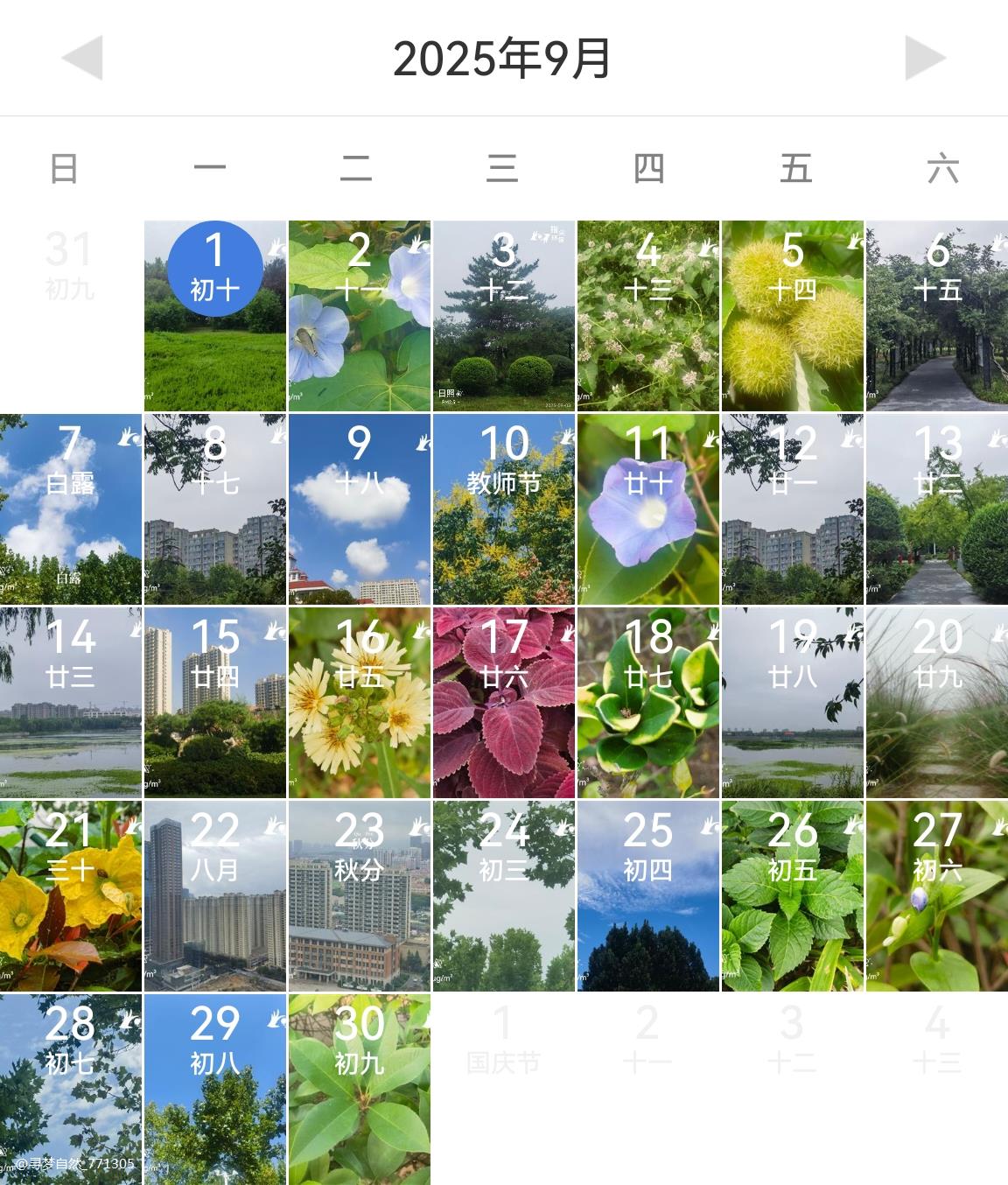Tap the 教师节 day tile on the 10th
The height and width of the screenshot is (1185, 1008).
click(x=504, y=509)
